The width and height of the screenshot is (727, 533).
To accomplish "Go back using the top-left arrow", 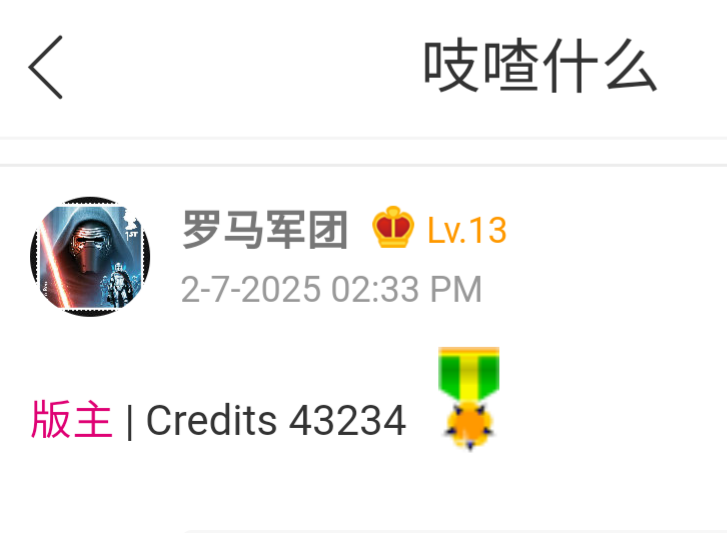I will 46,67.
